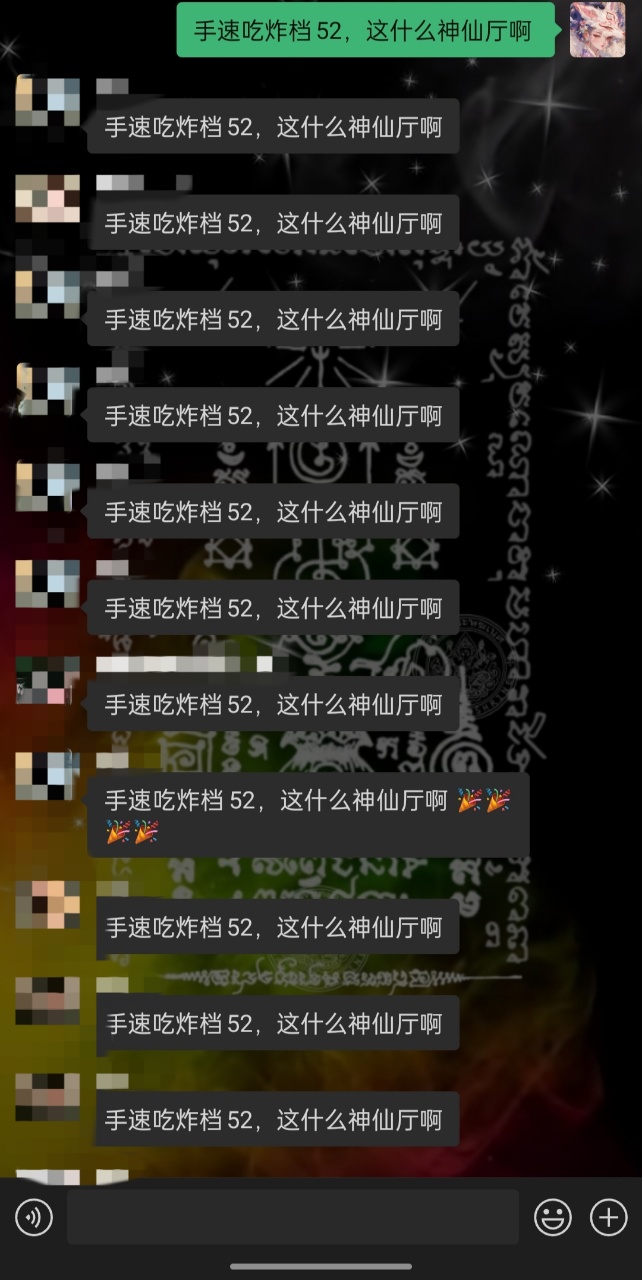Tap the message with party popper emojis
This screenshot has width=642, height=1280.
307,814
